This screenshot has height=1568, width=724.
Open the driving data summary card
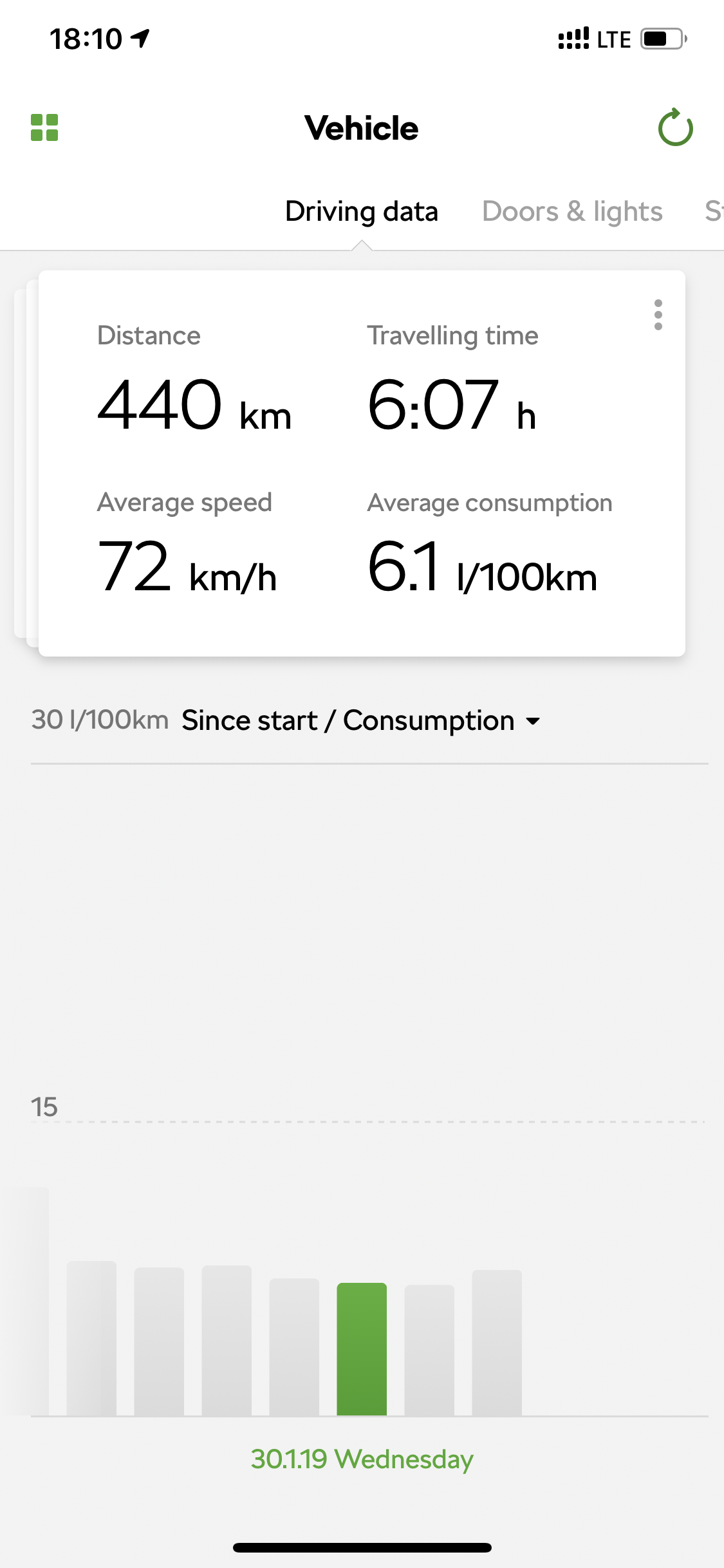361,463
